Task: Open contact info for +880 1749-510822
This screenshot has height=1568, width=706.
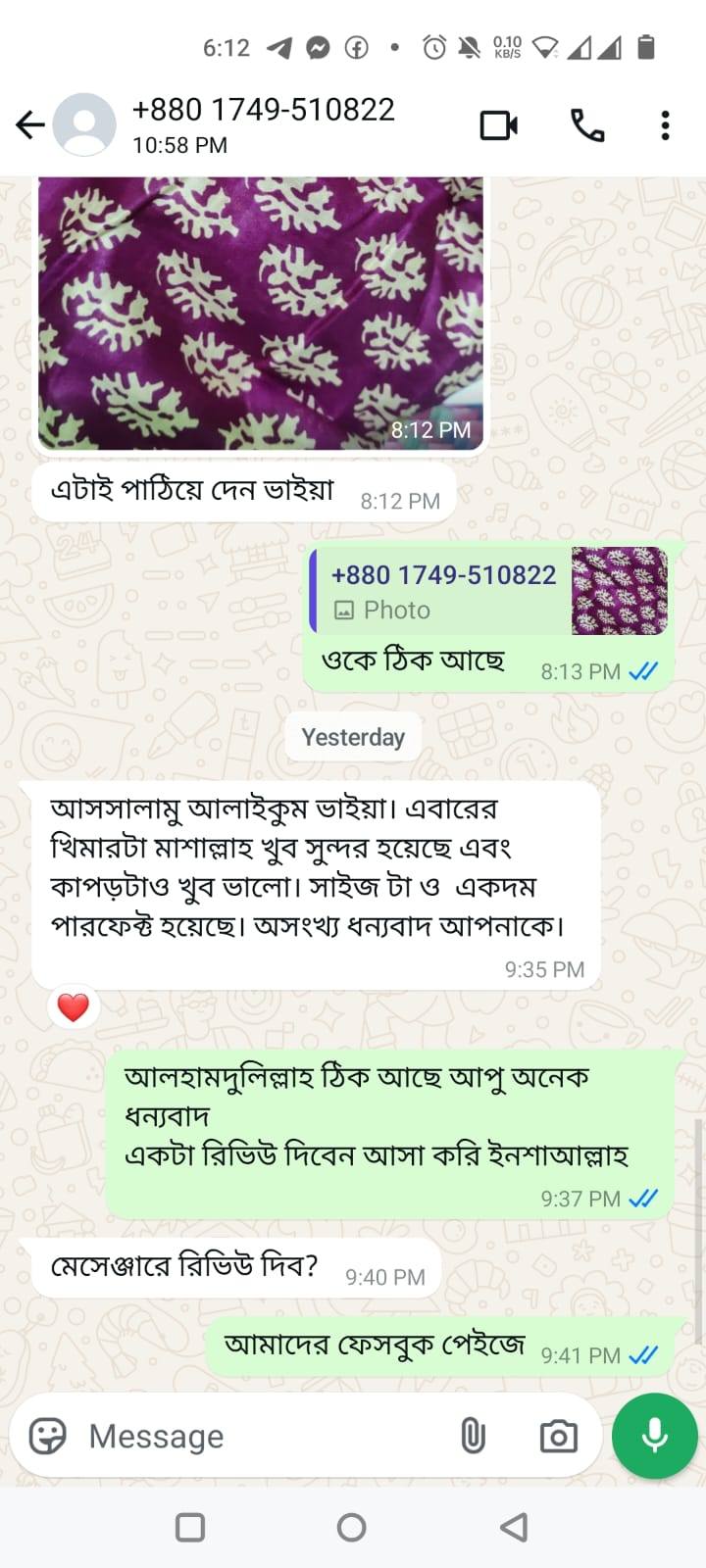Action: (x=263, y=124)
